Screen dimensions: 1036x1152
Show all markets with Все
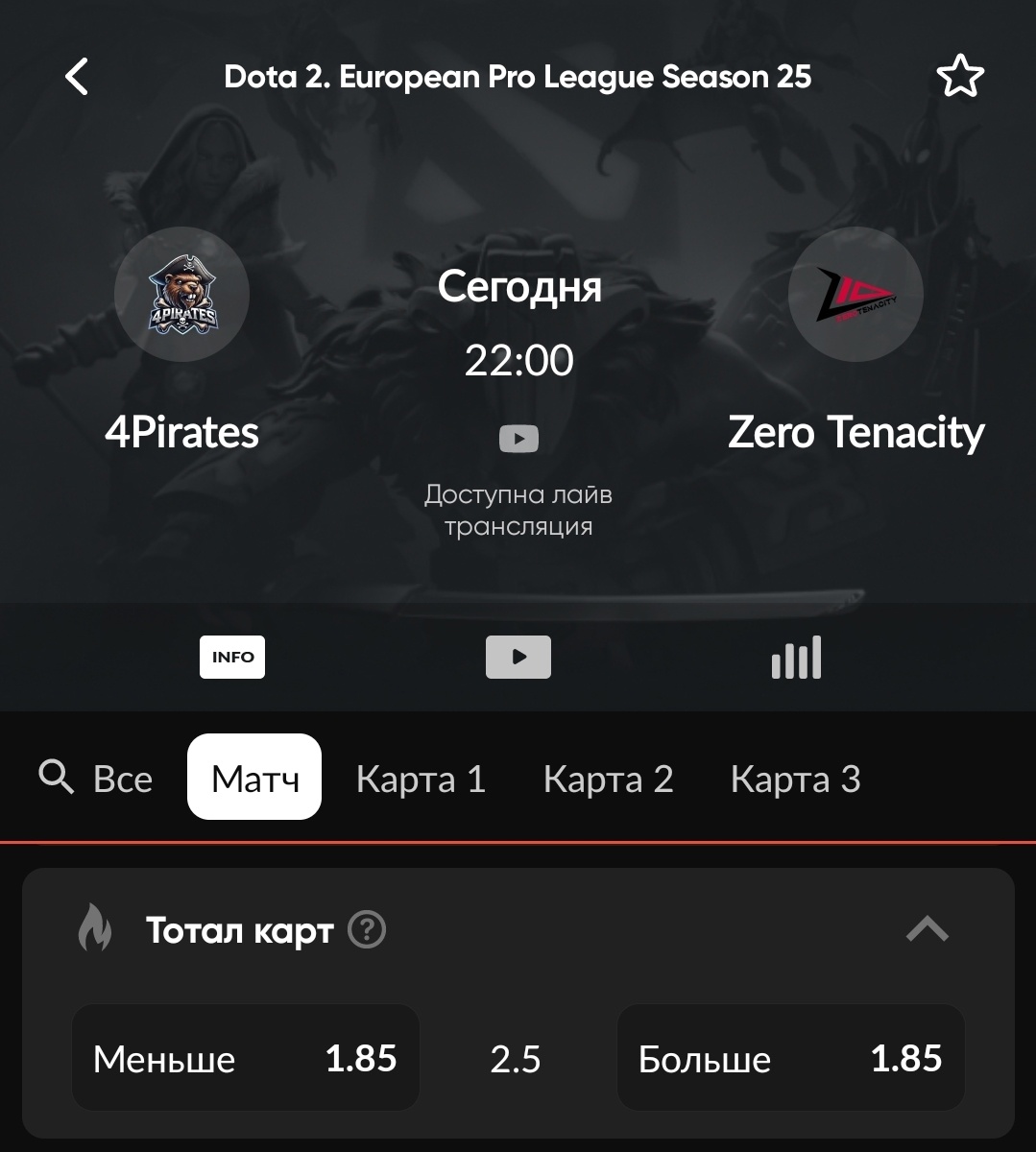123,779
